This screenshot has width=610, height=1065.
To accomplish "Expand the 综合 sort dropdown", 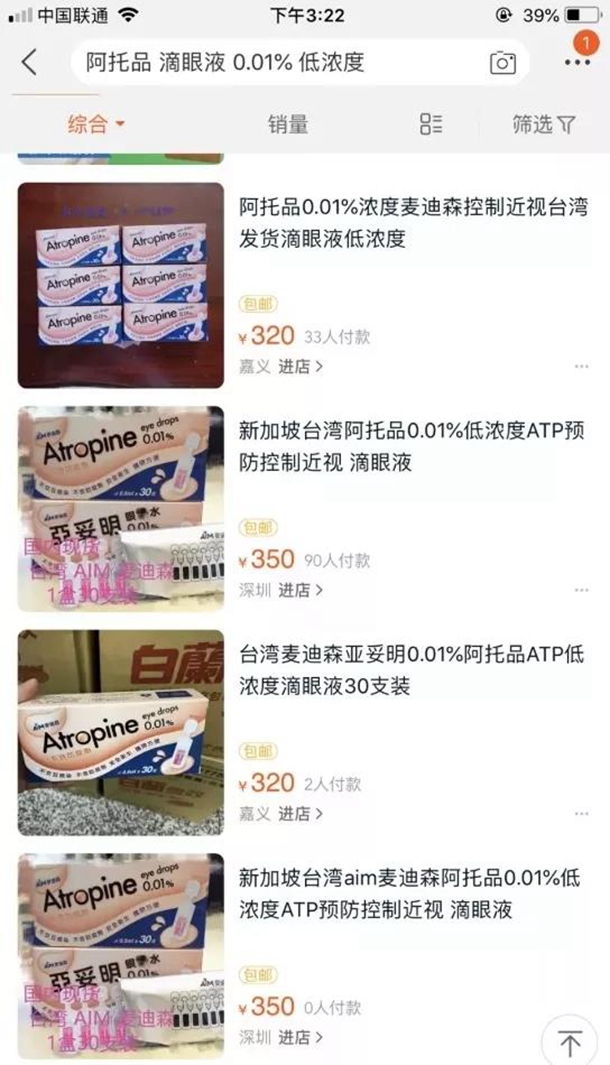I will (96, 124).
